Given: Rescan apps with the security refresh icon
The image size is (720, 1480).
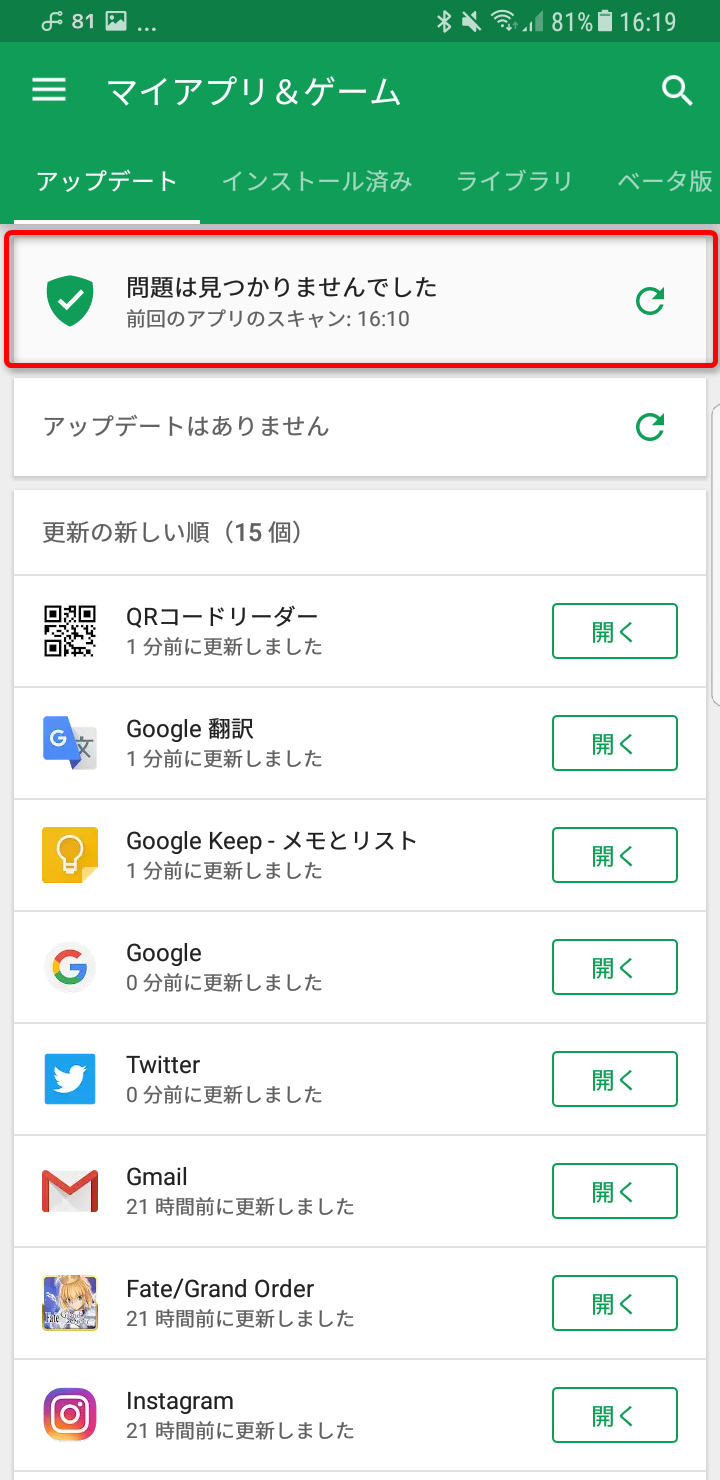Looking at the screenshot, I should tap(651, 301).
